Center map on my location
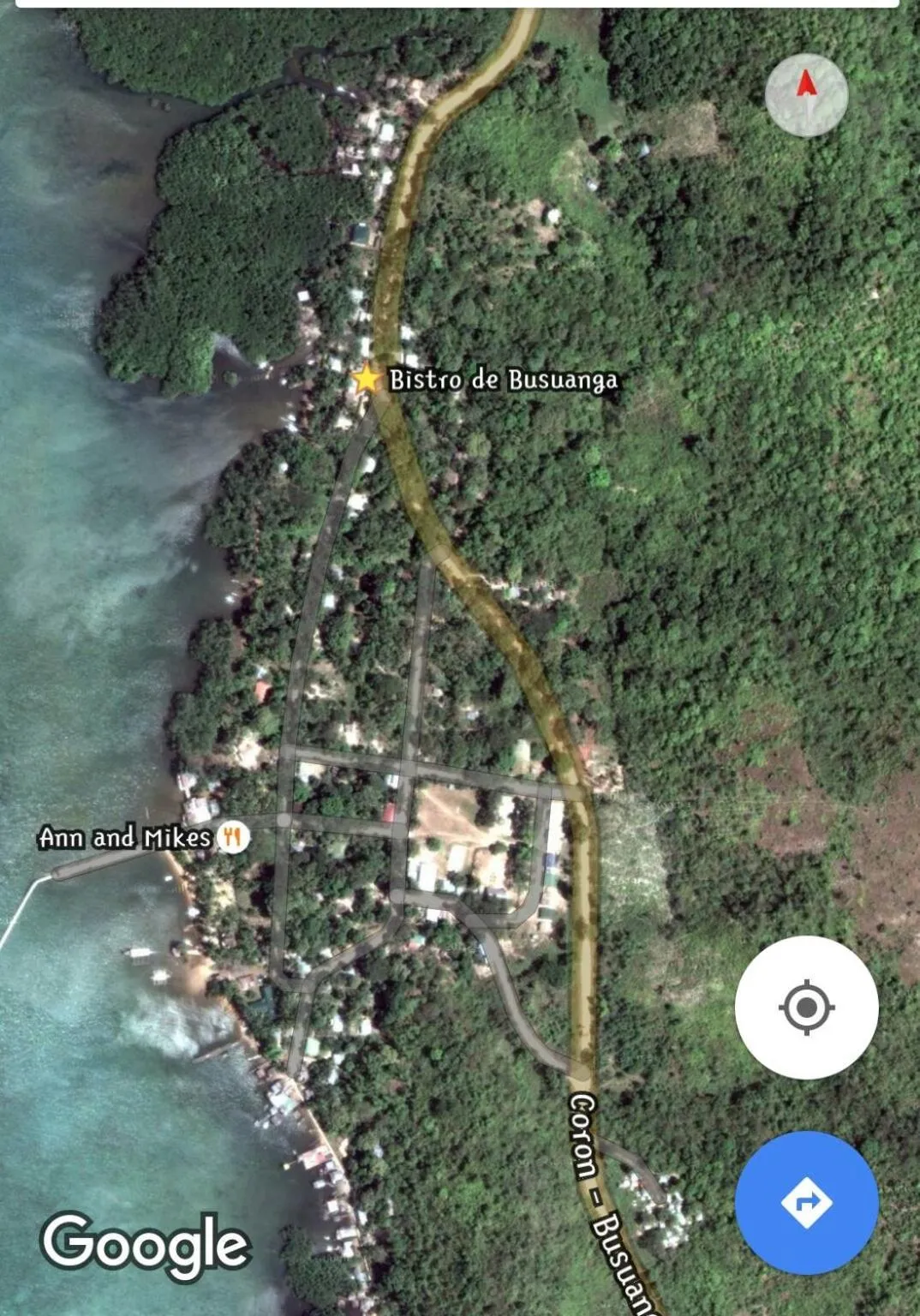The image size is (920, 1316). point(806,1007)
